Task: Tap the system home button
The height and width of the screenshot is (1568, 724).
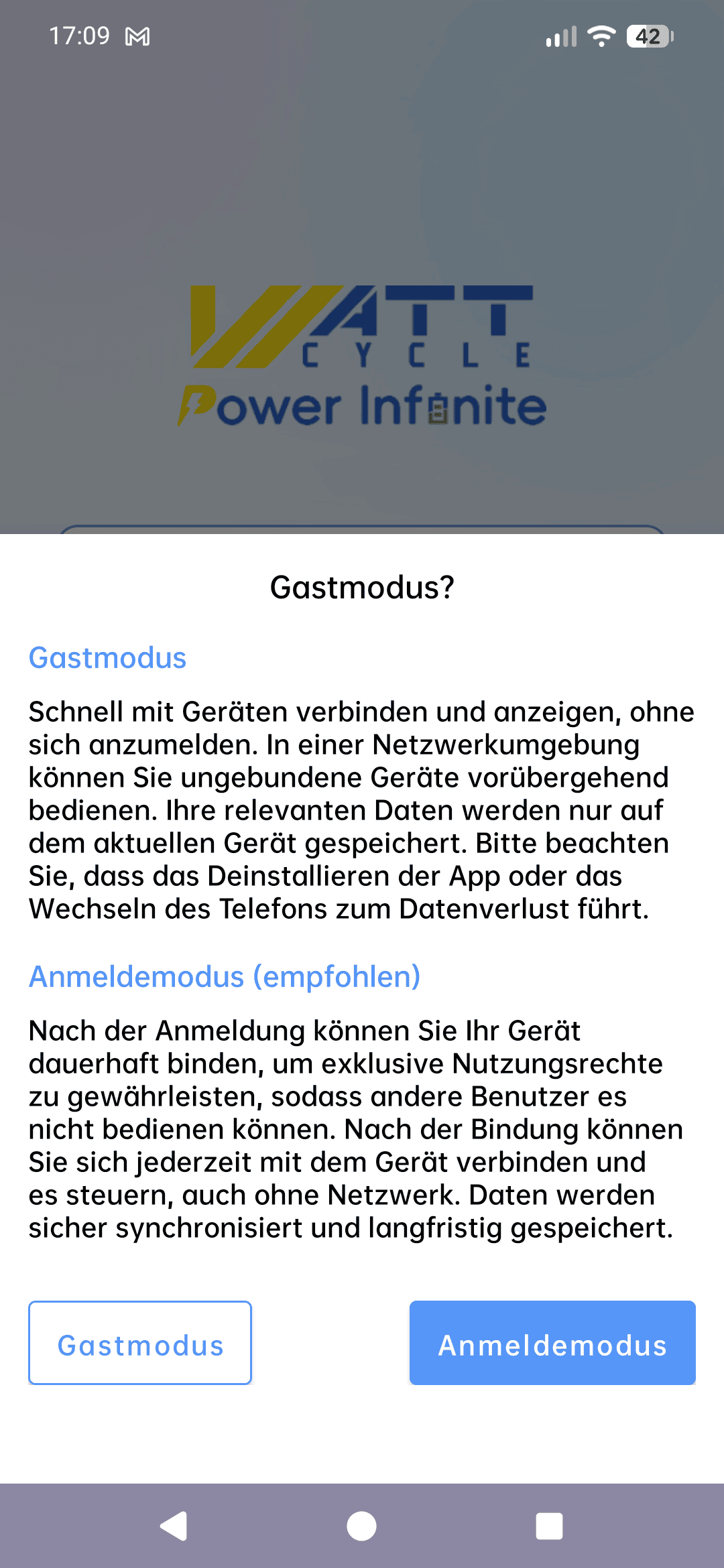Action: coord(361,1526)
